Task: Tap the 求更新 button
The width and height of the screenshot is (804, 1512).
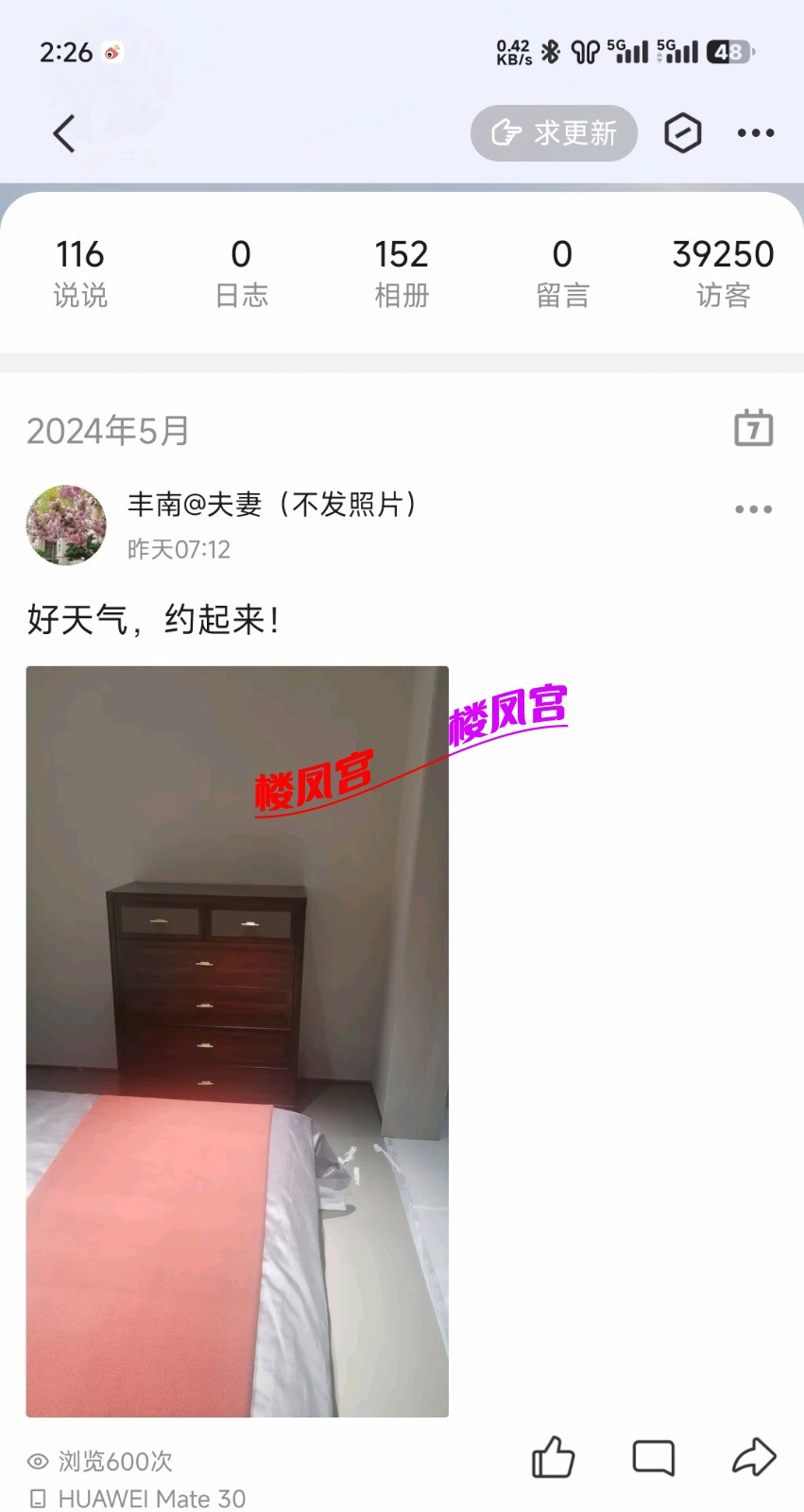Action: [x=554, y=133]
